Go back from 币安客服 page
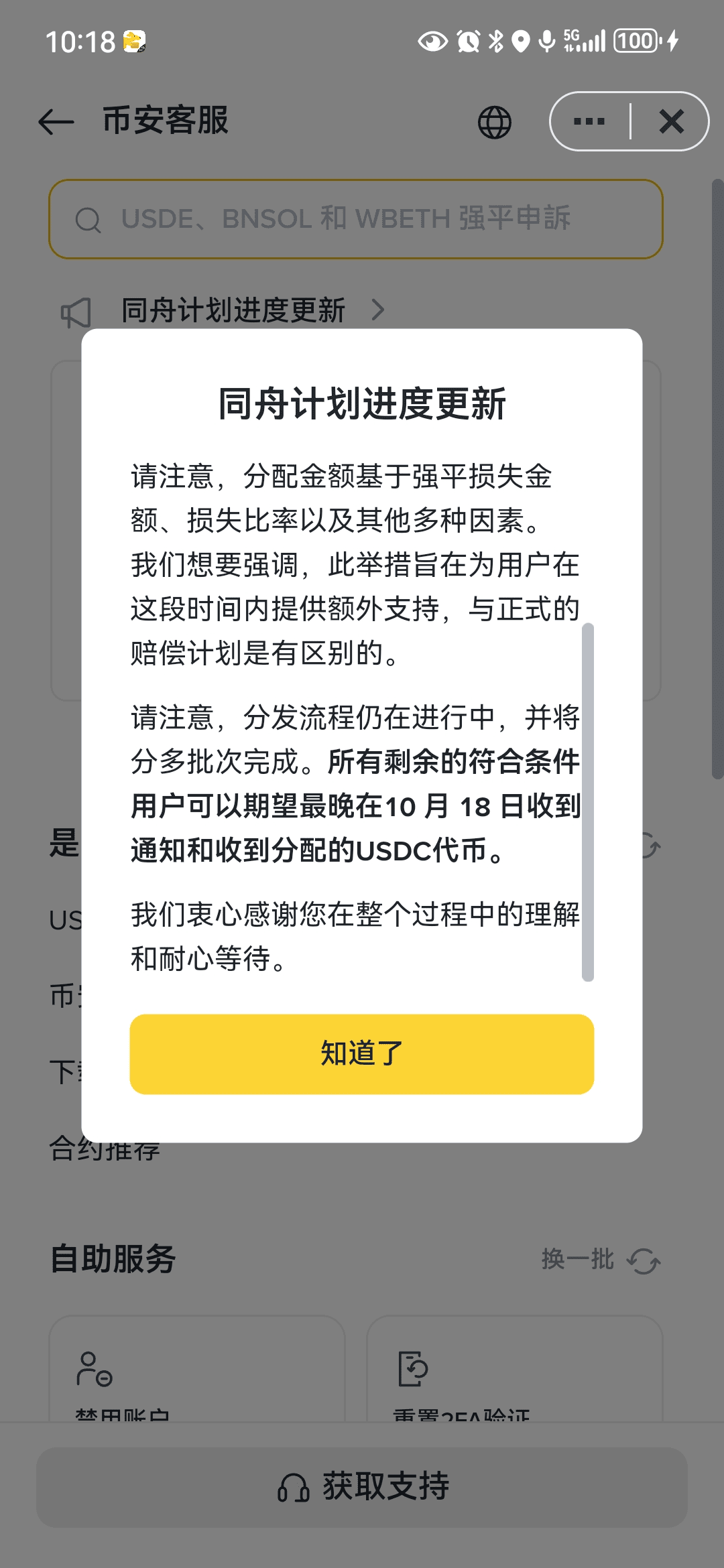This screenshot has height=1568, width=724. [56, 122]
